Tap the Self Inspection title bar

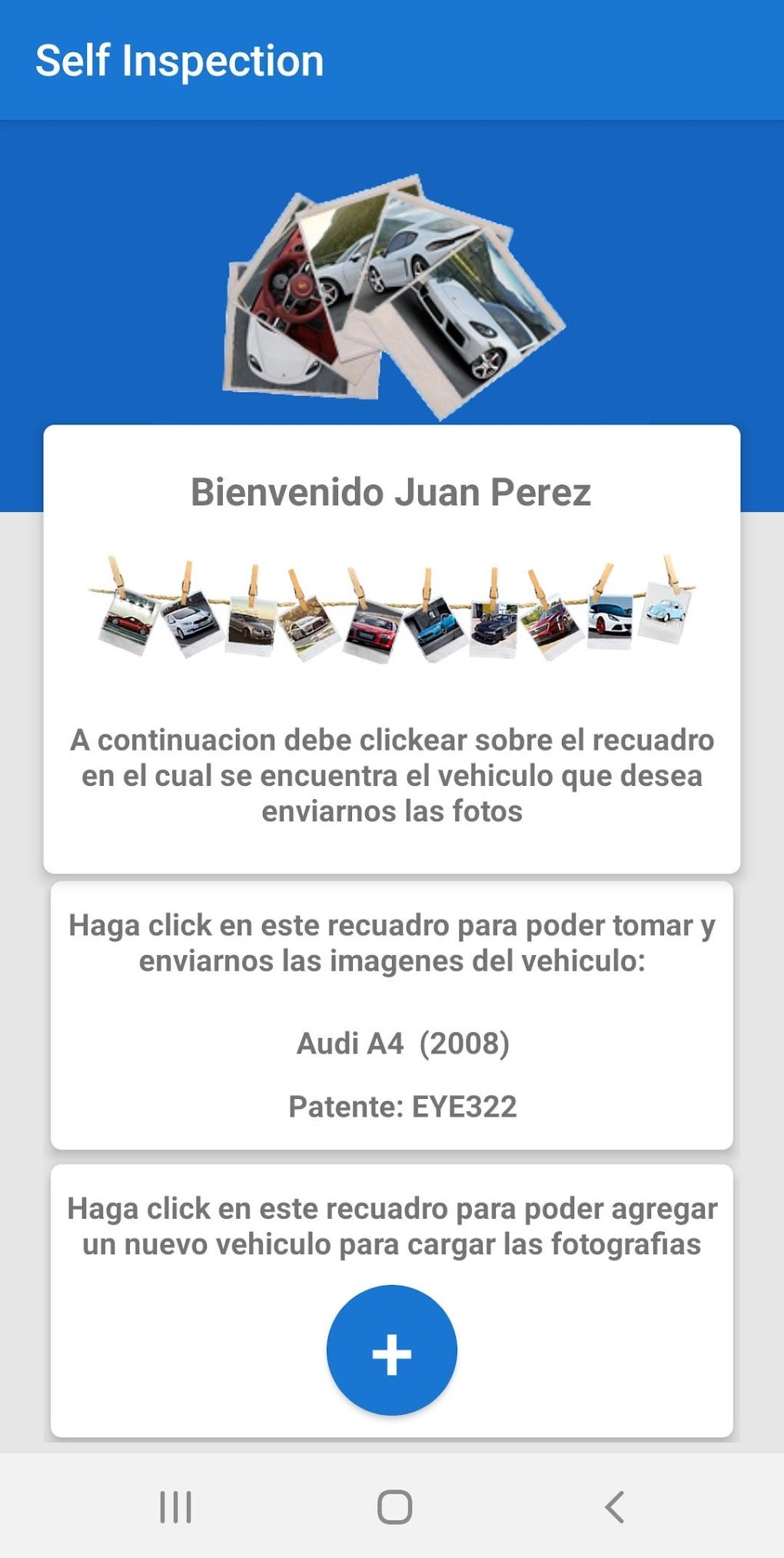[x=179, y=61]
